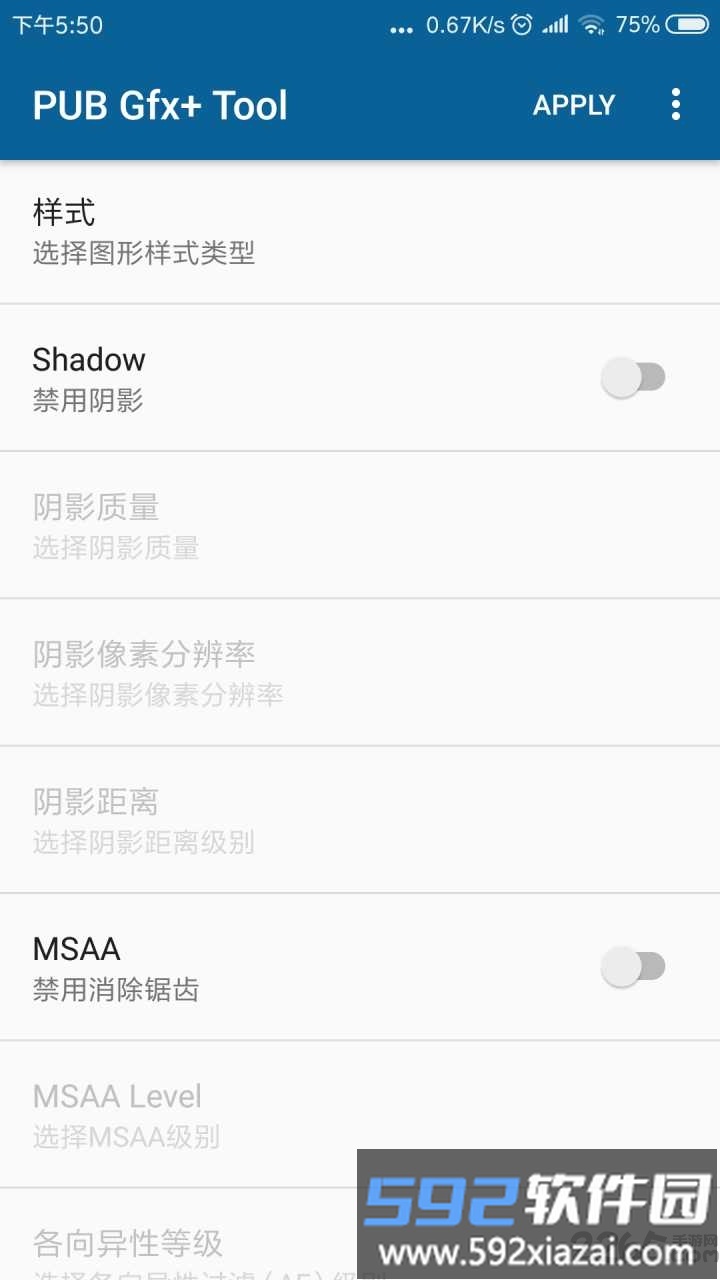This screenshot has height=1280, width=720.
Task: Select the 阴影像素分辨率 option
Action: click(x=360, y=672)
